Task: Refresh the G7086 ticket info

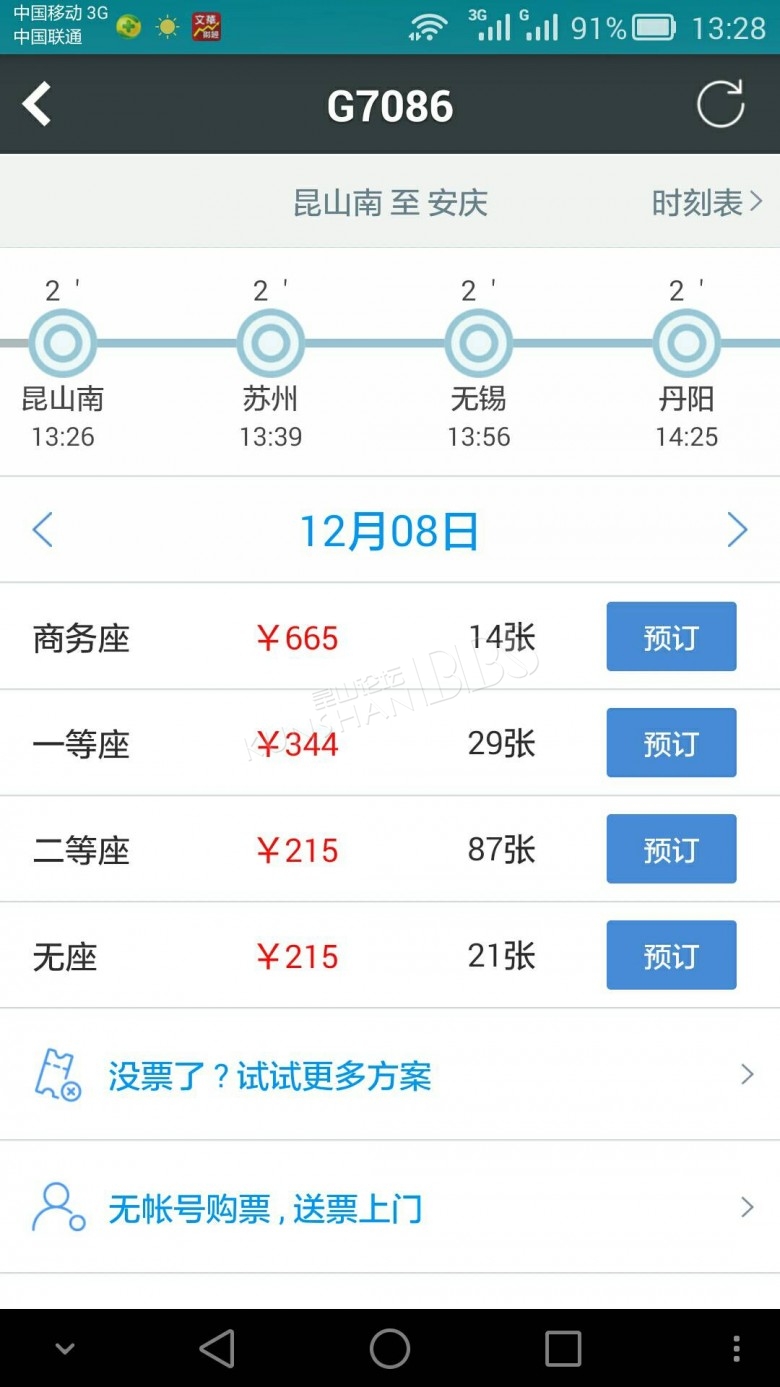Action: pos(720,104)
